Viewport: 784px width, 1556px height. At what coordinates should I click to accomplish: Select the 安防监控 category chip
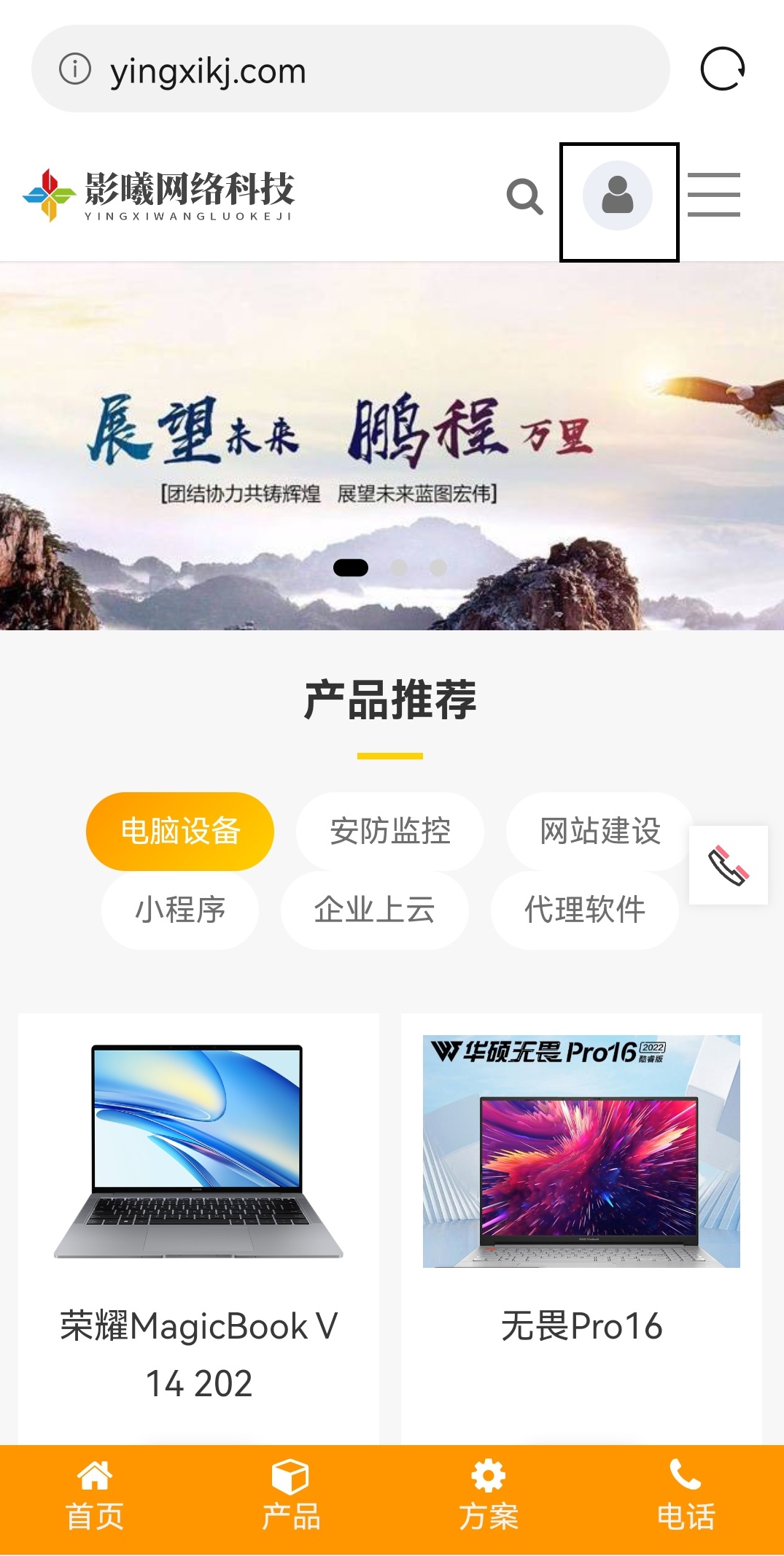390,831
